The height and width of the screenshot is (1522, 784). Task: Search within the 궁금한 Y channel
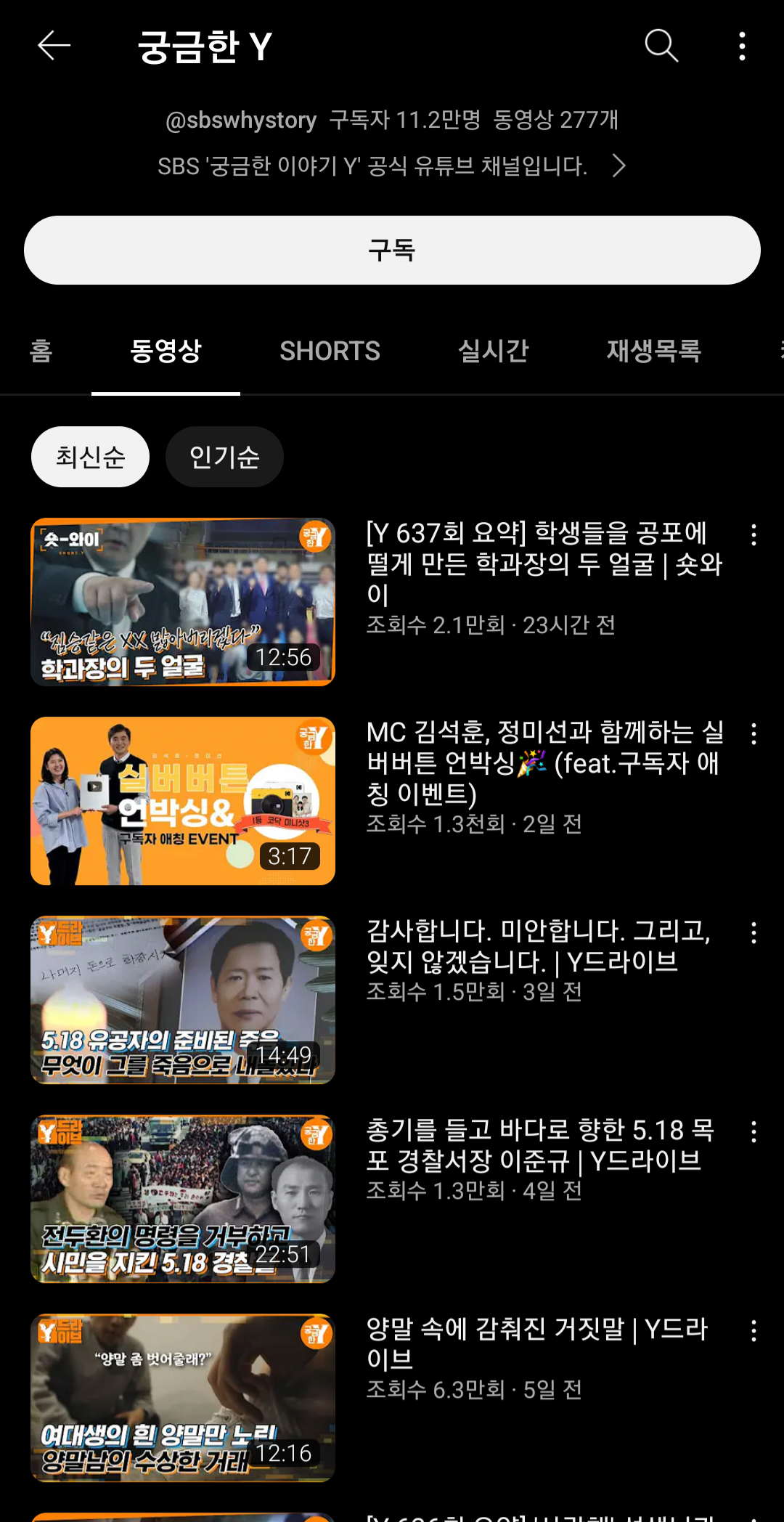[x=661, y=46]
